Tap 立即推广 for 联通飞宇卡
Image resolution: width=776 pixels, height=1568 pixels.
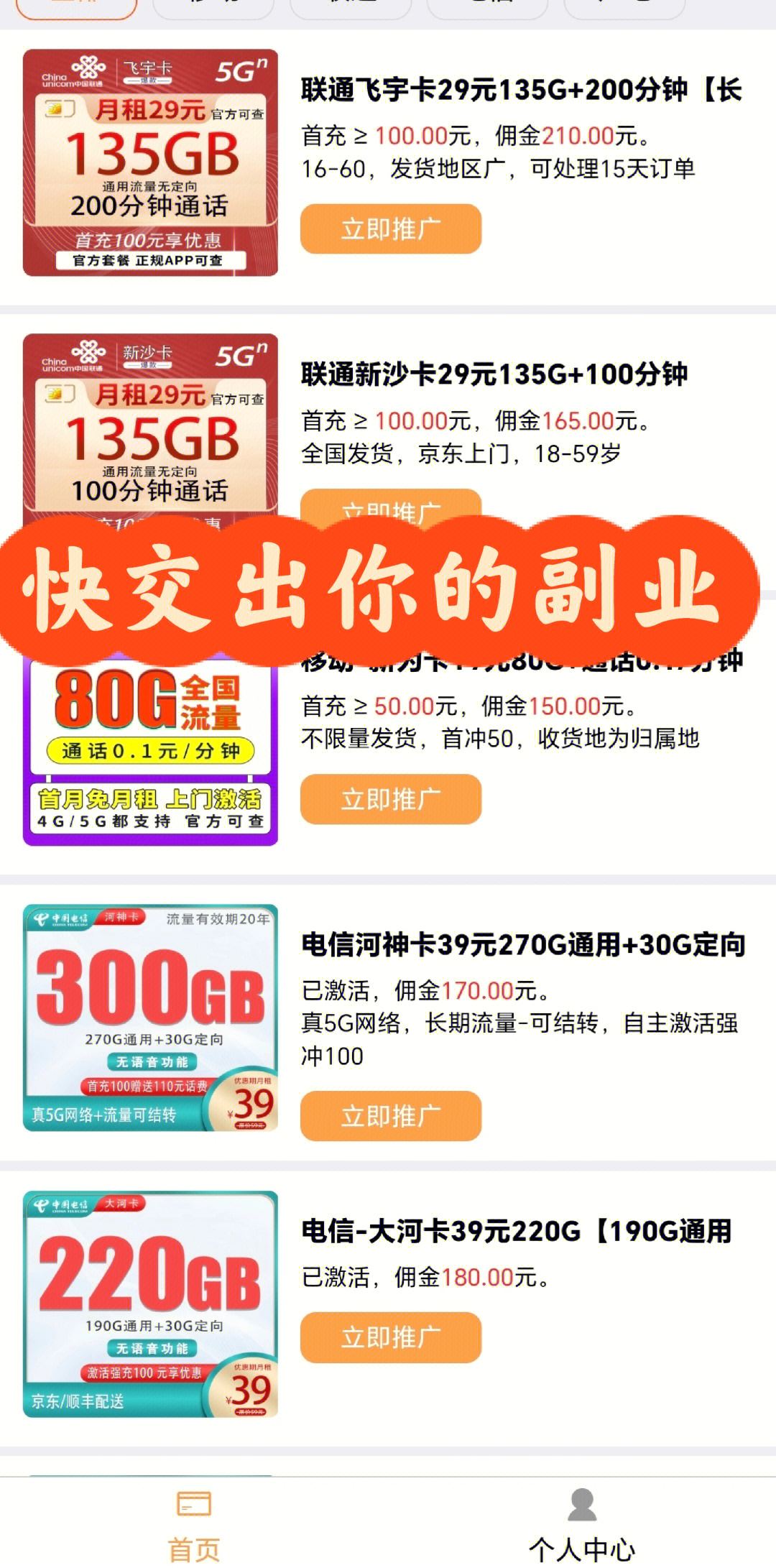point(390,229)
